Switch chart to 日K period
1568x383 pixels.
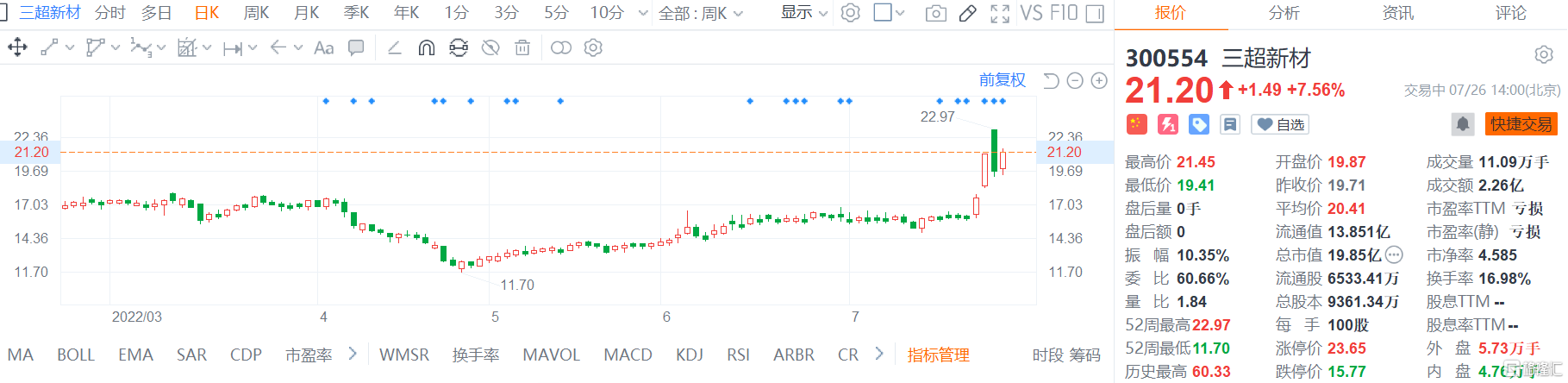(207, 13)
